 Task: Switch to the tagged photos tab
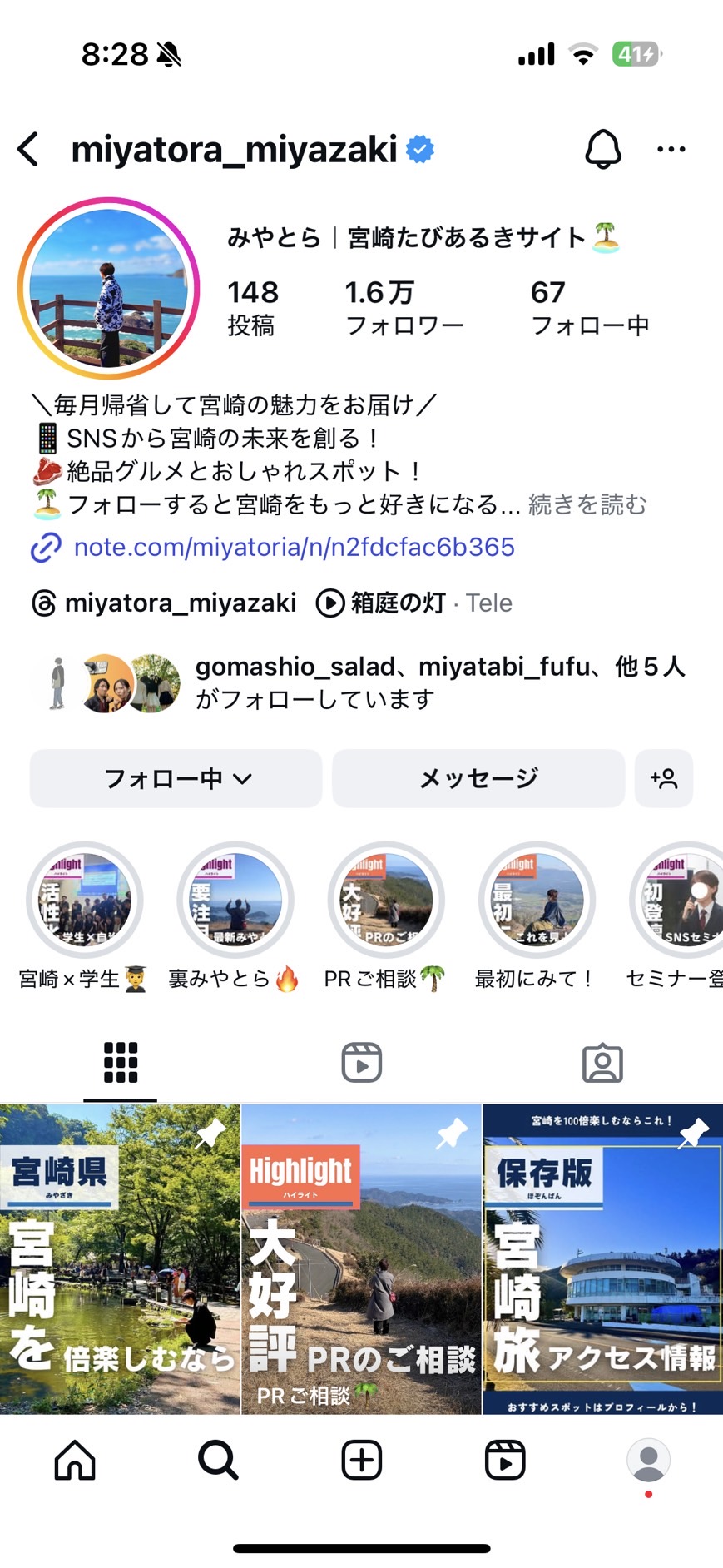602,1063
